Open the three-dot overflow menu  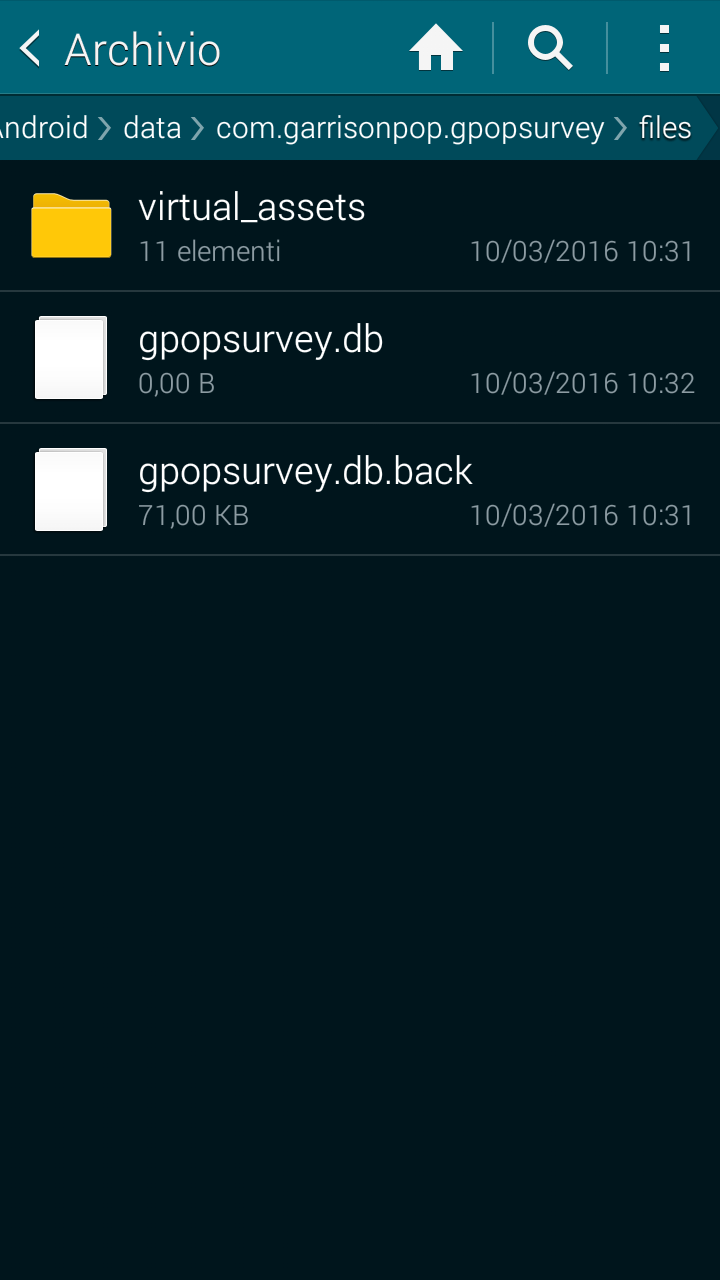(x=664, y=48)
